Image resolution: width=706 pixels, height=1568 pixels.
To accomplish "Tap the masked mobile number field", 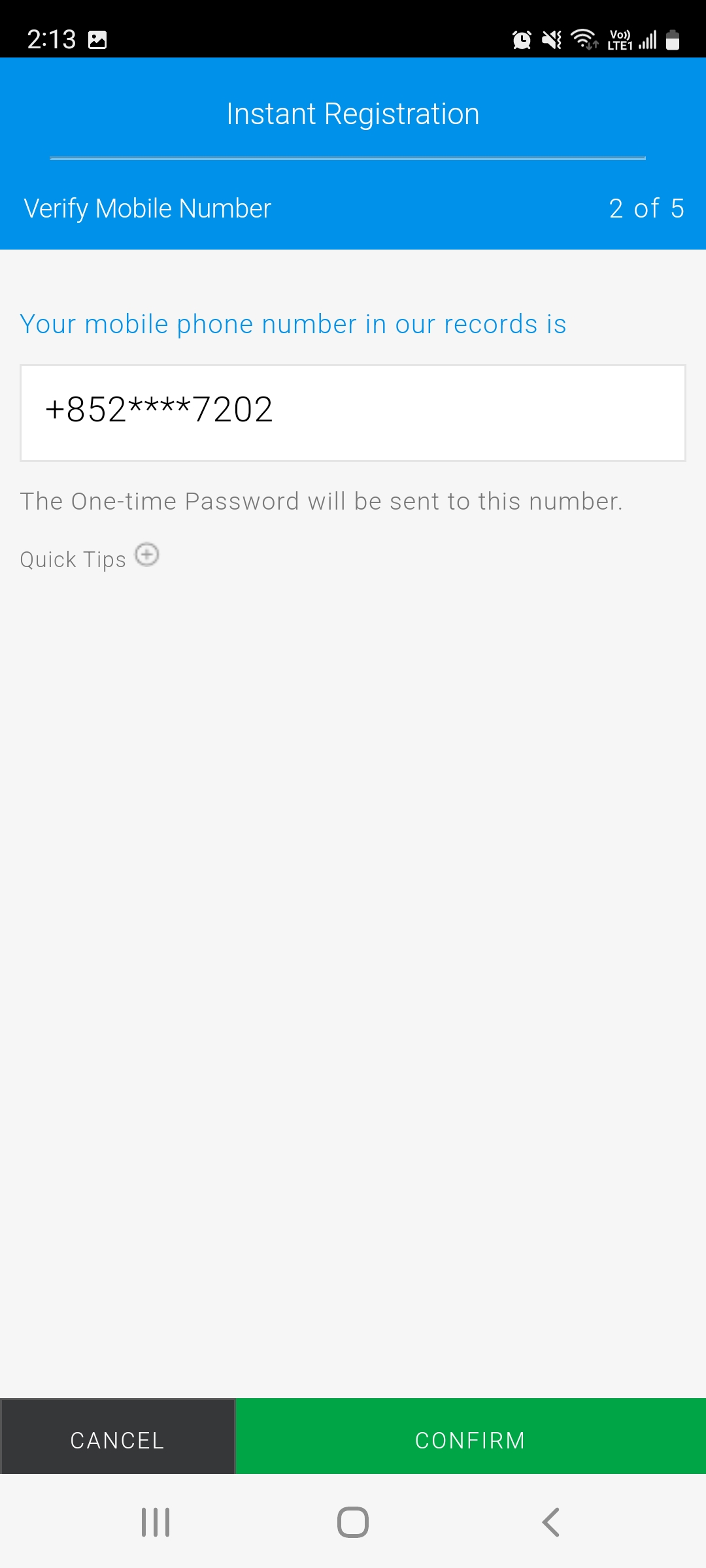I will pos(353,412).
